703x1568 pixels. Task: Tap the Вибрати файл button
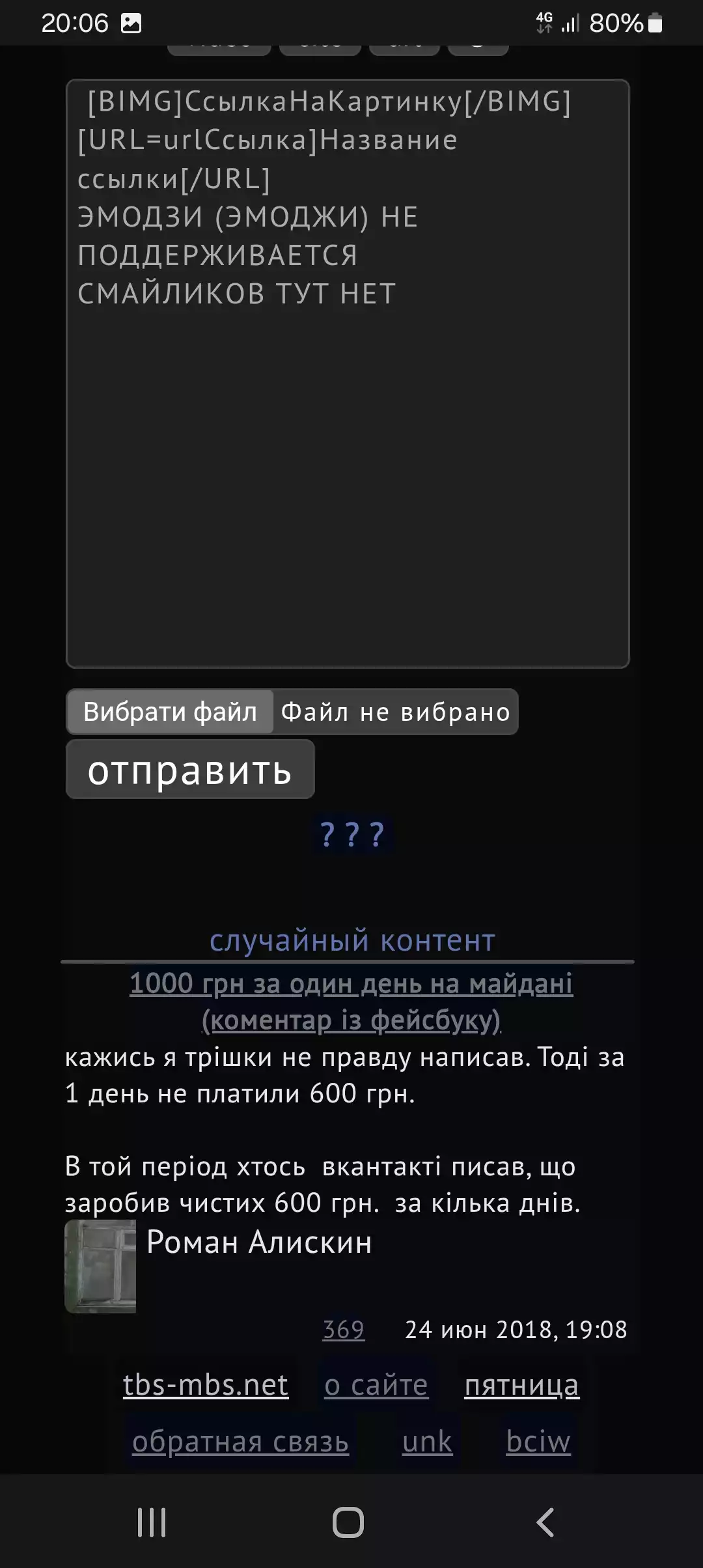click(170, 712)
